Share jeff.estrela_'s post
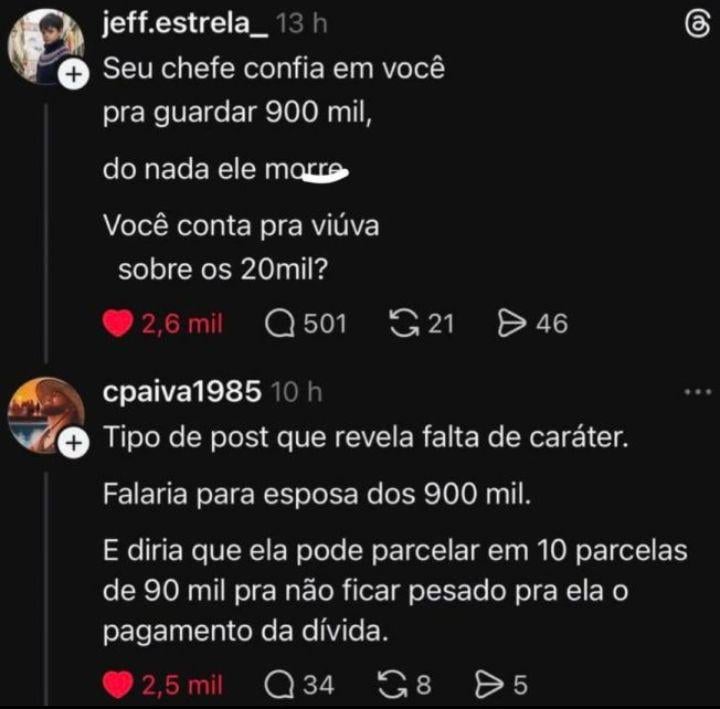The image size is (720, 709). pos(511,323)
